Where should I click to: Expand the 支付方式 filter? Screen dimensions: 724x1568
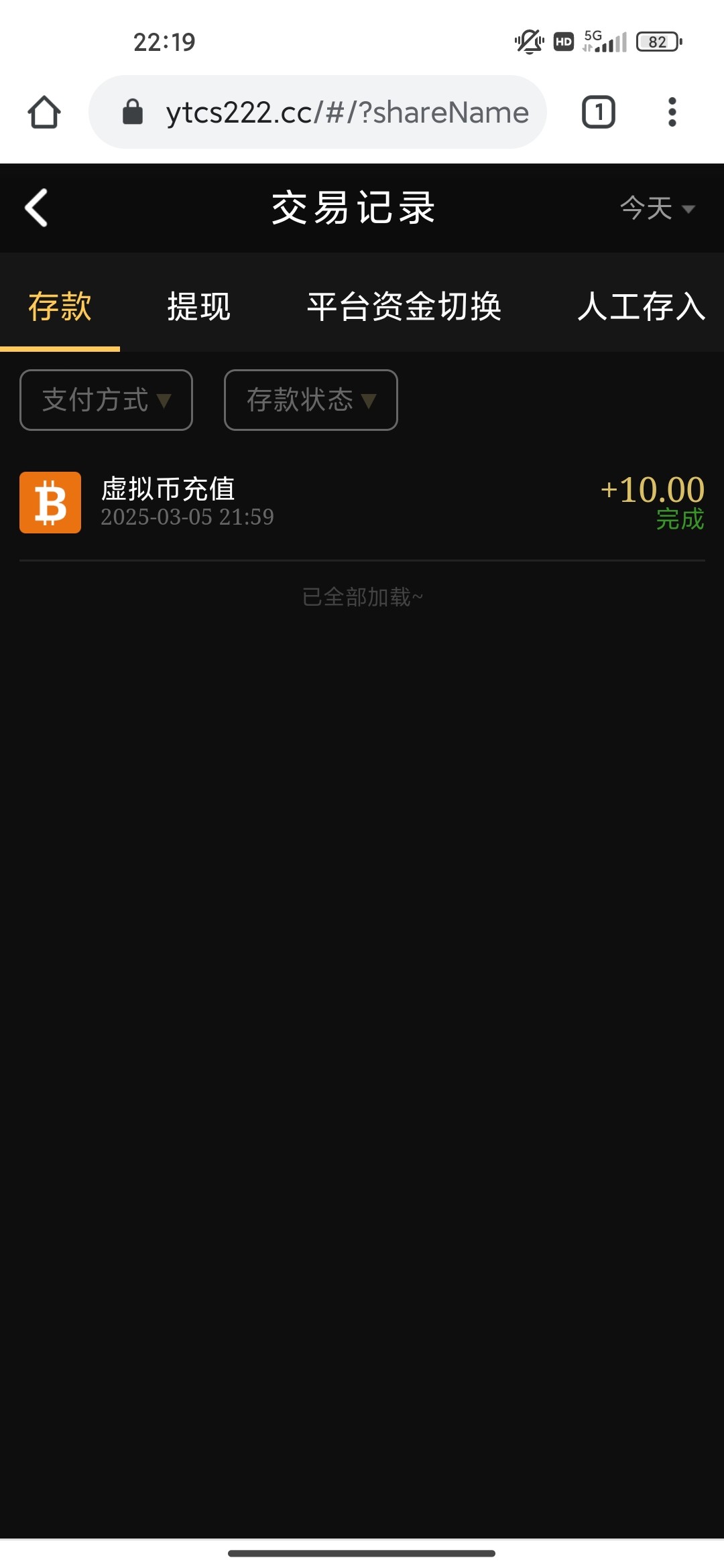point(106,400)
